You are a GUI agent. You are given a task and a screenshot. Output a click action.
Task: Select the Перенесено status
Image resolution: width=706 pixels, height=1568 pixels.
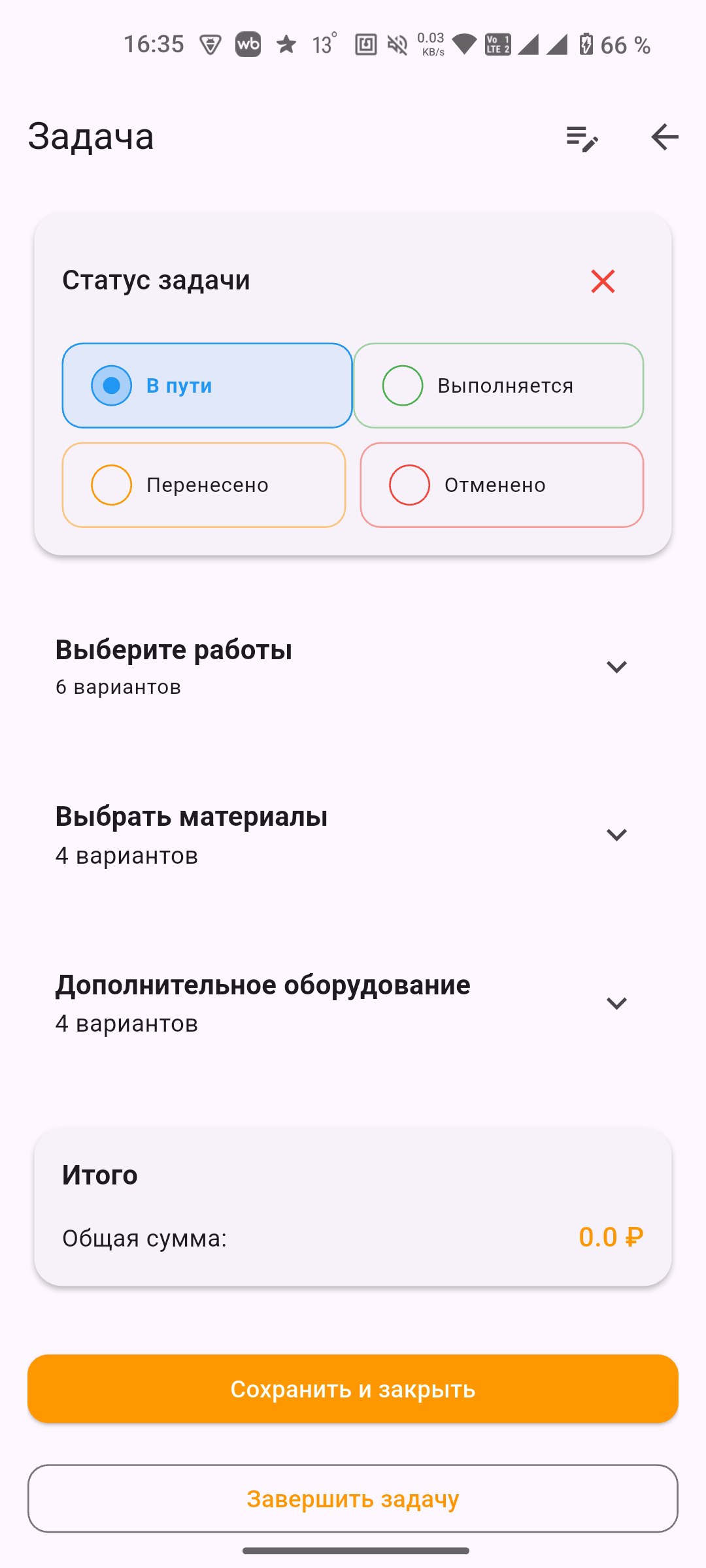point(204,485)
